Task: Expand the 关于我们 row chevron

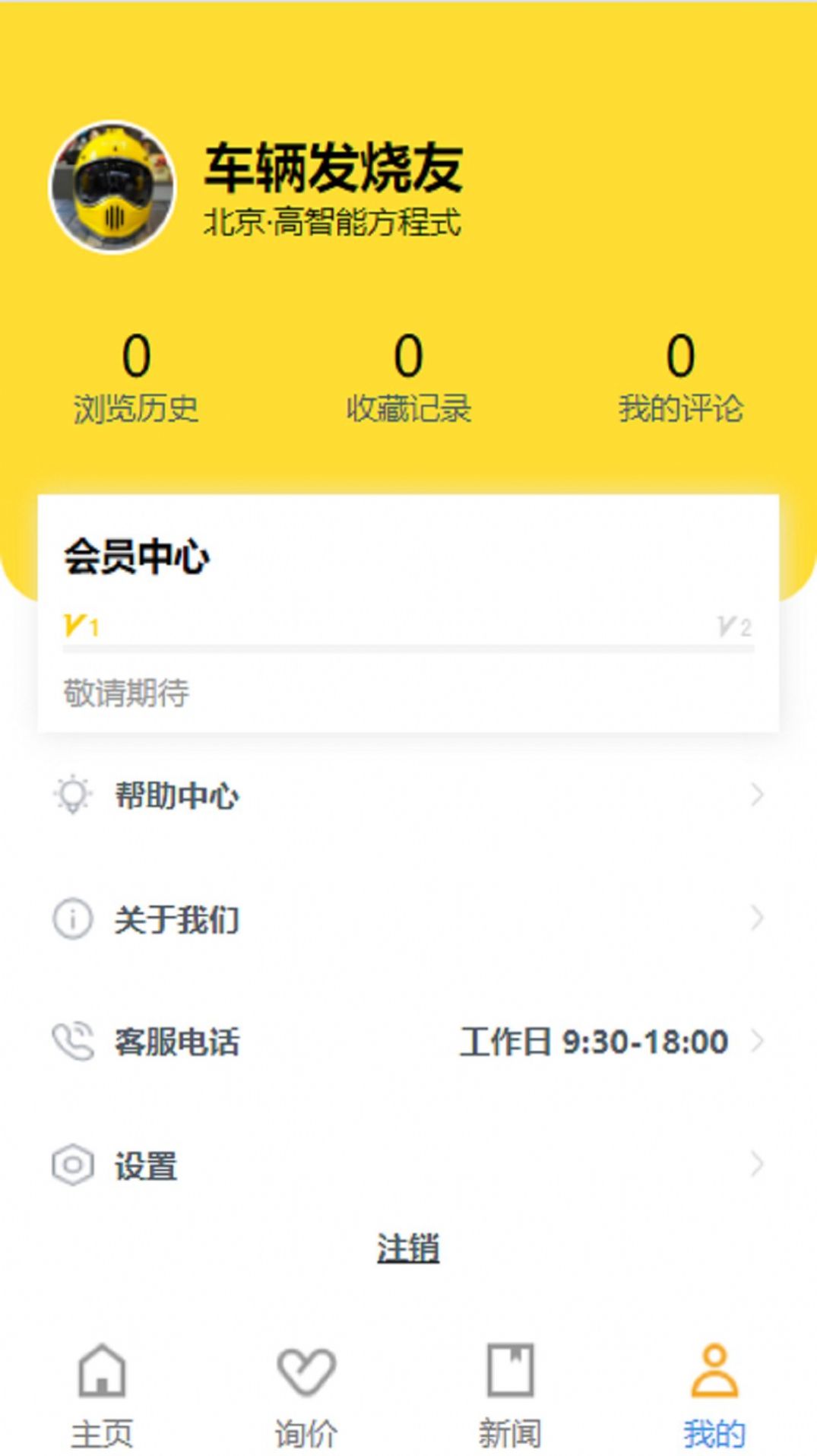Action: (755, 919)
